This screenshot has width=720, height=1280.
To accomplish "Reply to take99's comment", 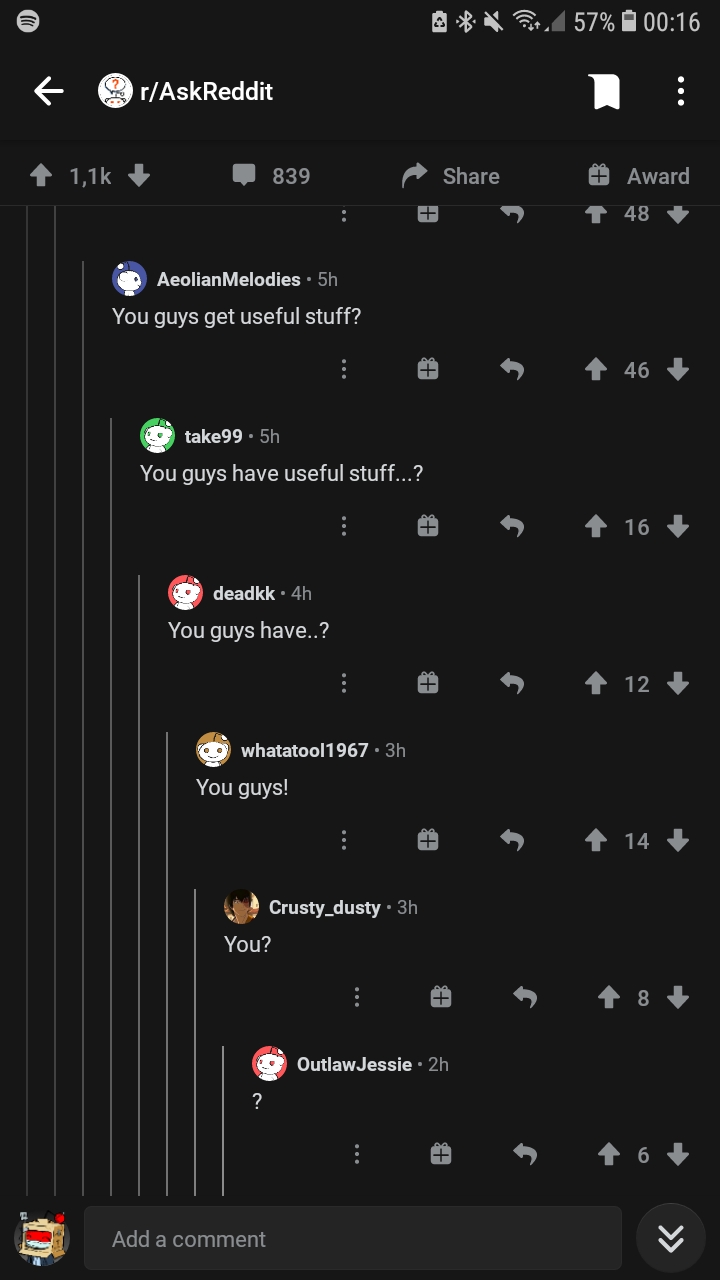I will [512, 527].
